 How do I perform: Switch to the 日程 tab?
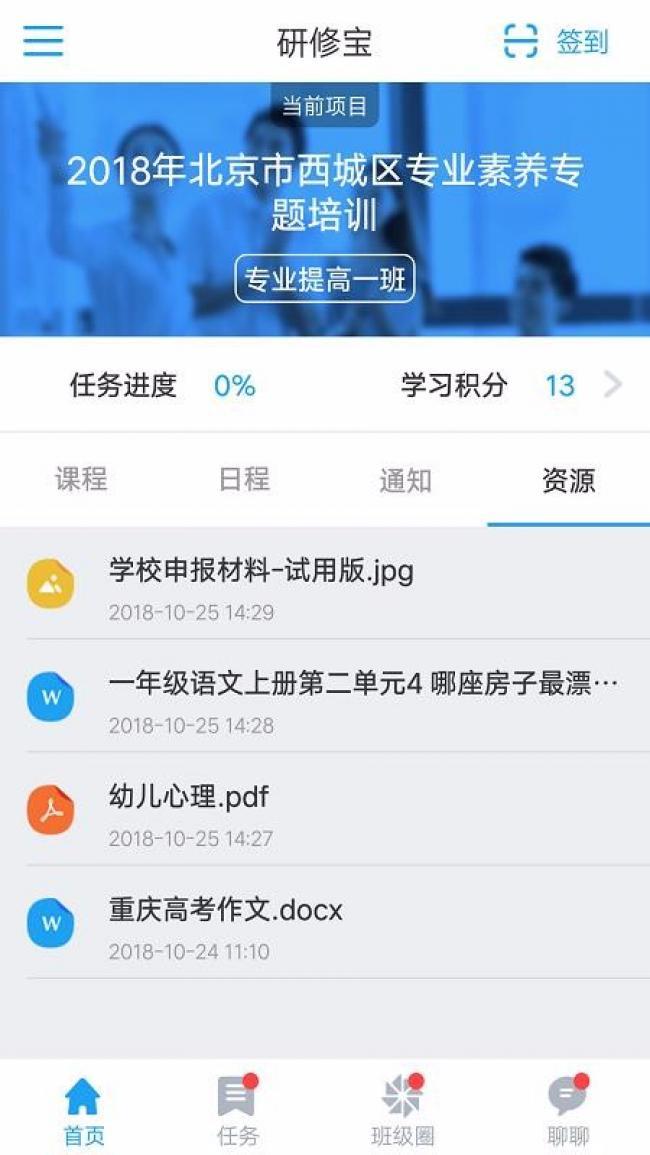pyautogui.click(x=244, y=480)
